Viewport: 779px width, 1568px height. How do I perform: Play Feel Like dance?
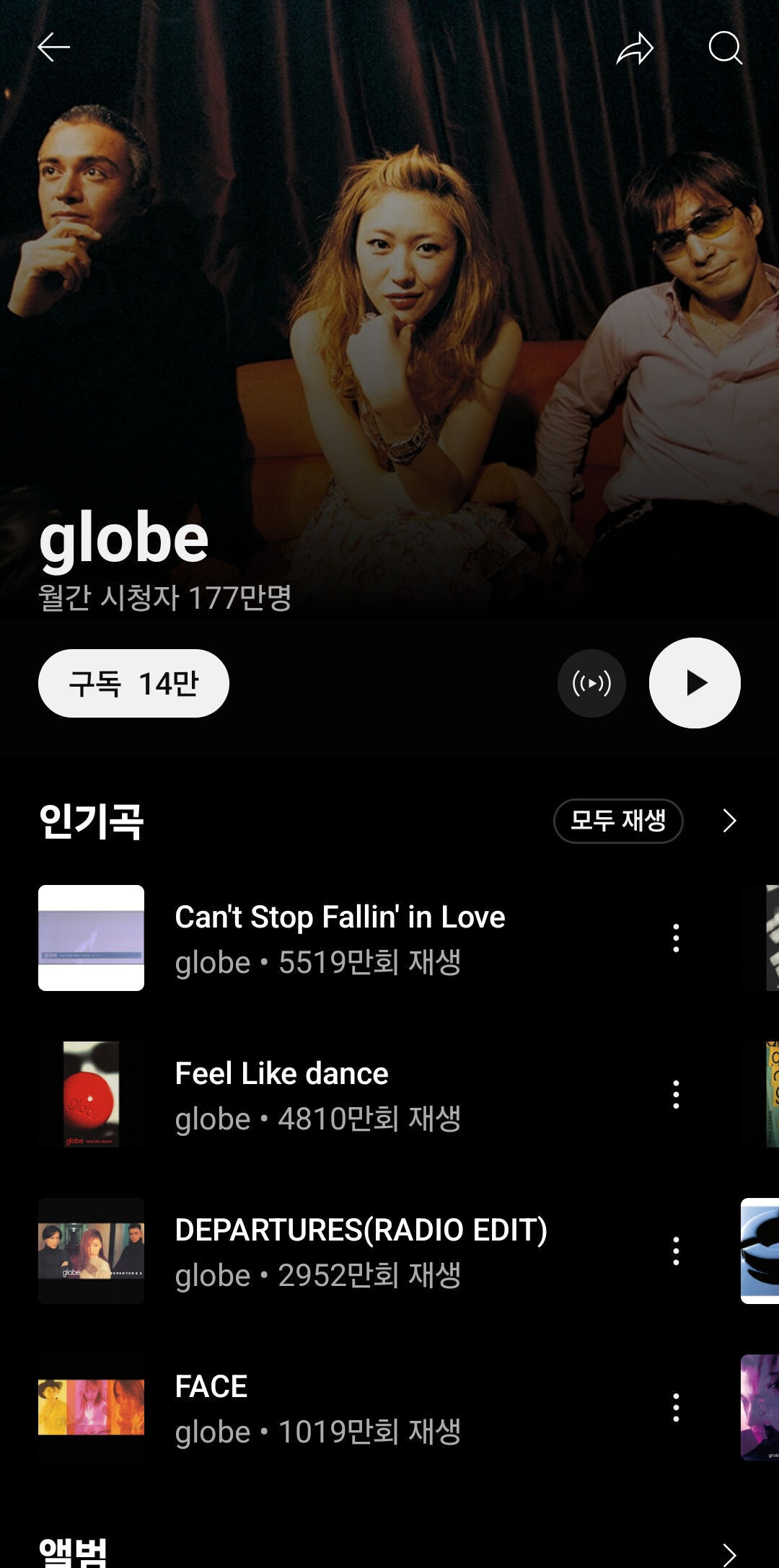pyautogui.click(x=281, y=1094)
